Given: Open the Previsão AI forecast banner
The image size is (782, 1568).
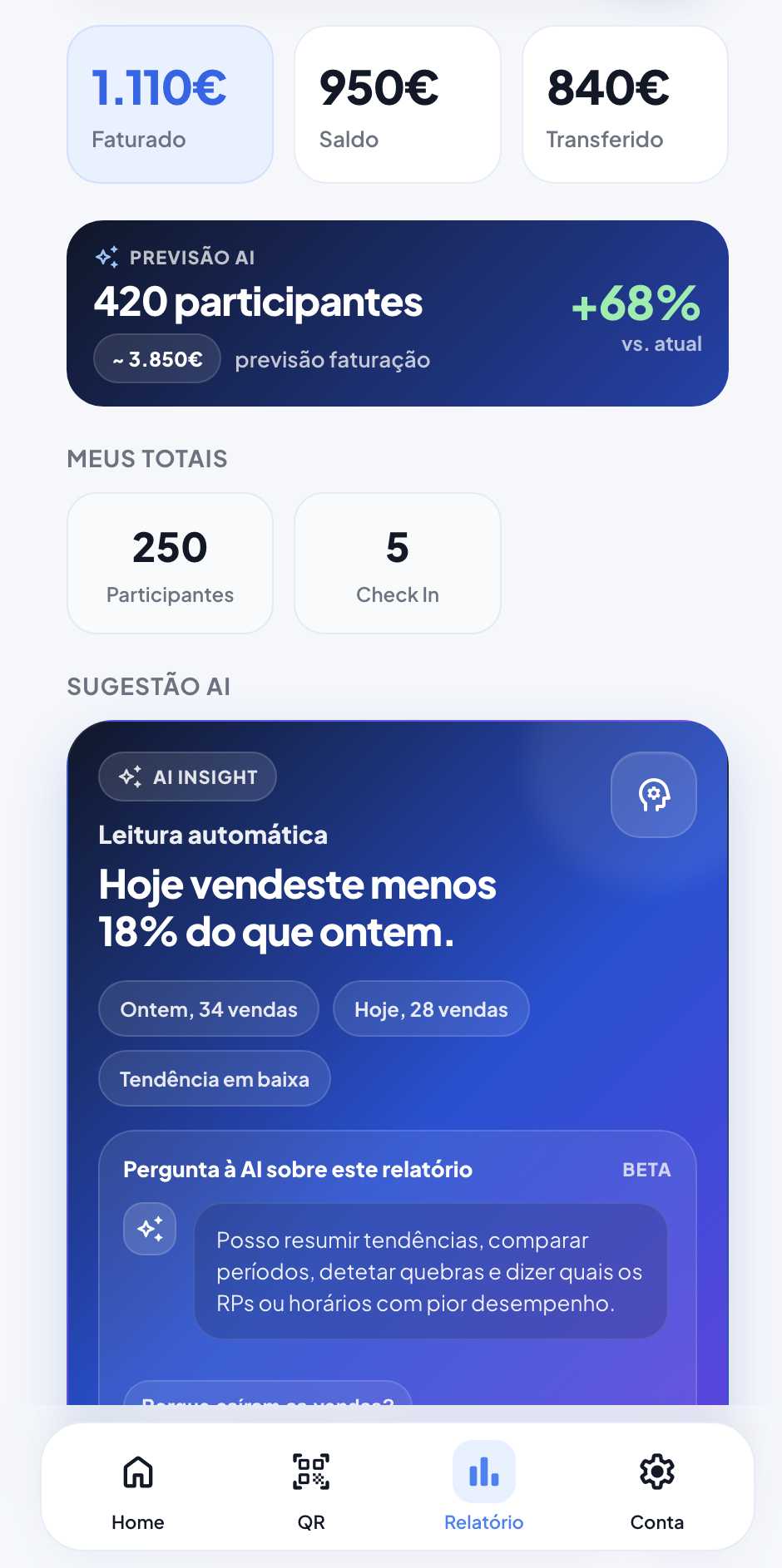Looking at the screenshot, I should (x=398, y=313).
